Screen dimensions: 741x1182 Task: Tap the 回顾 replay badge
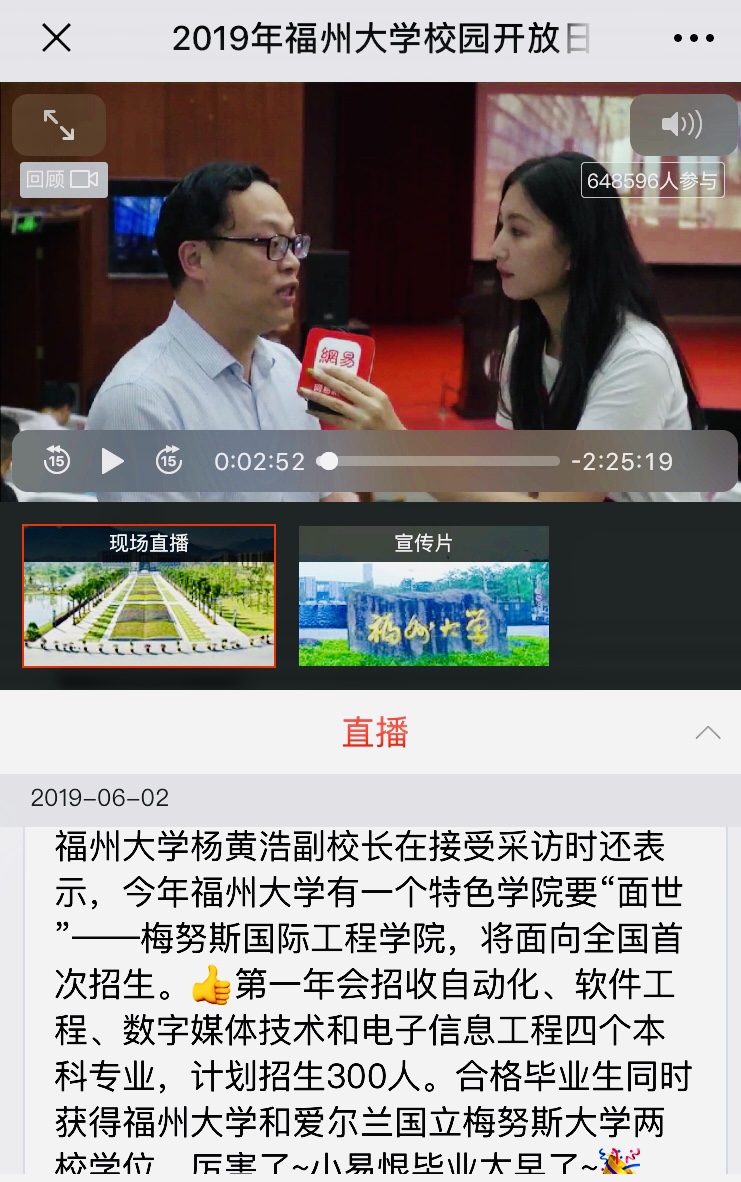click(63, 180)
